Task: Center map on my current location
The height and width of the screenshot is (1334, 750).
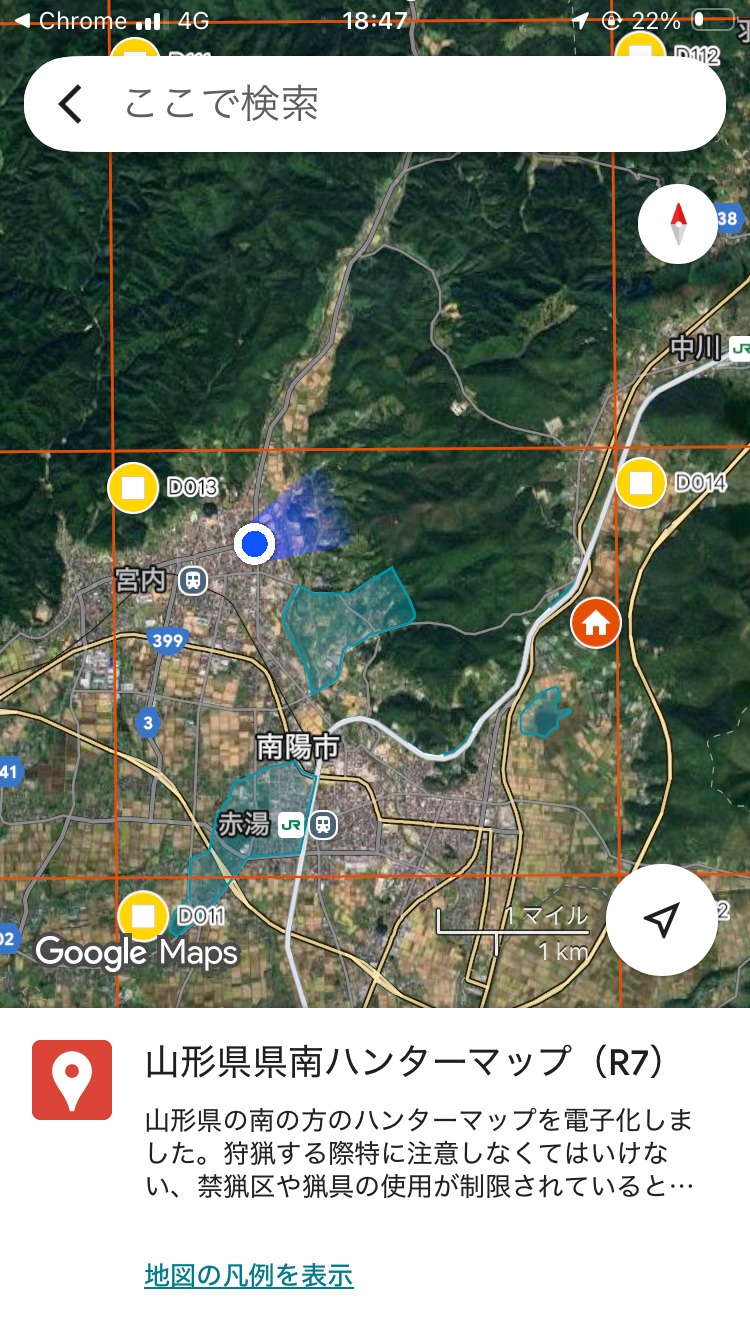Action: click(x=661, y=920)
